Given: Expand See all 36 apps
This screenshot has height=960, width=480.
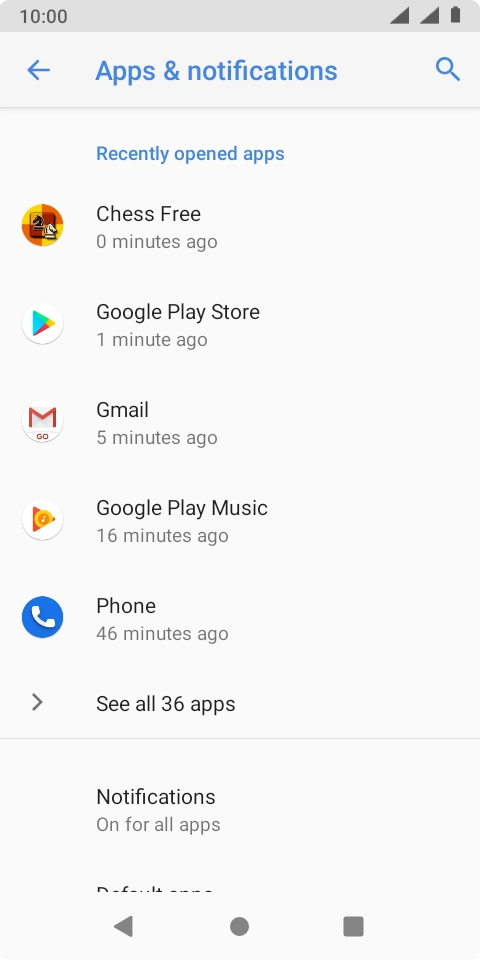Looking at the screenshot, I should pos(240,703).
